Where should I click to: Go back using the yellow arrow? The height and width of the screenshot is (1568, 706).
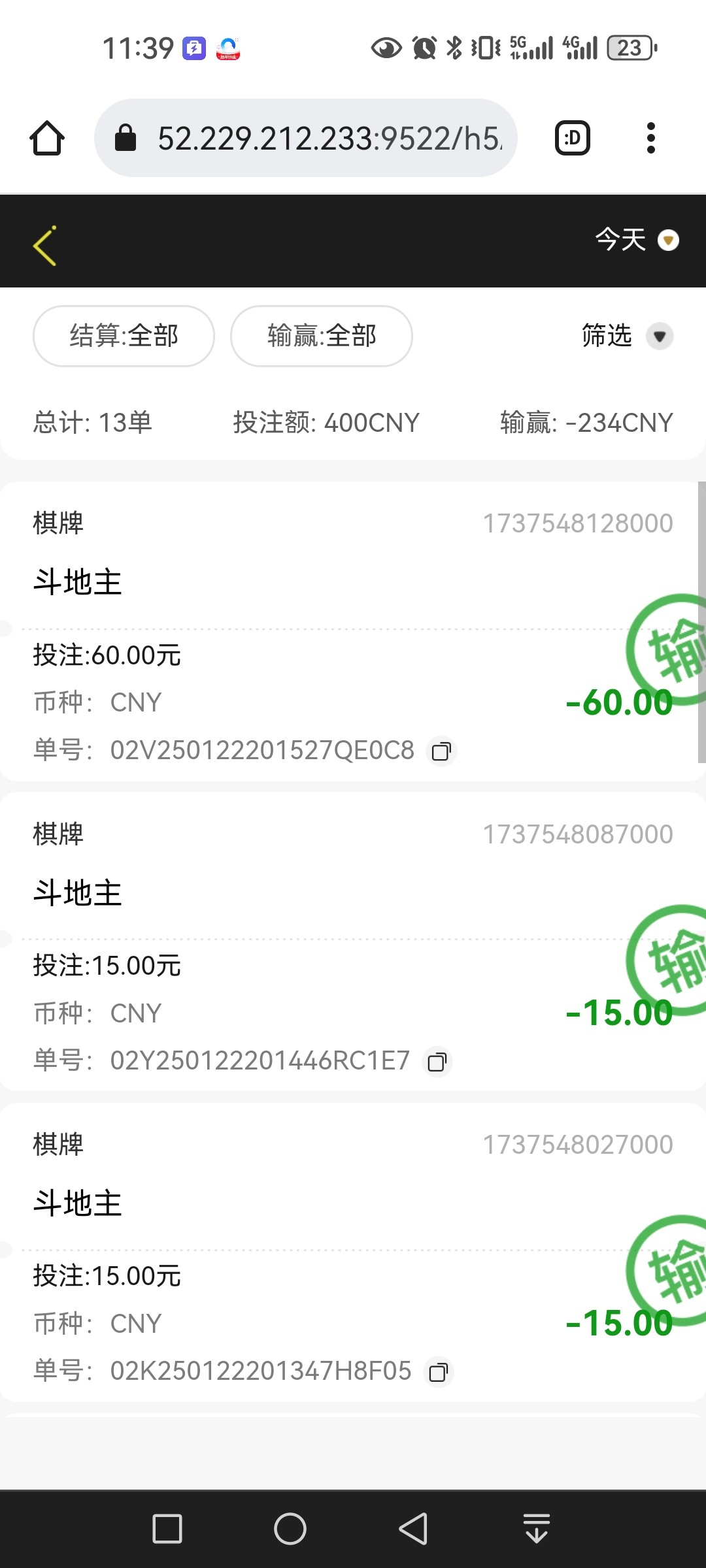(44, 246)
